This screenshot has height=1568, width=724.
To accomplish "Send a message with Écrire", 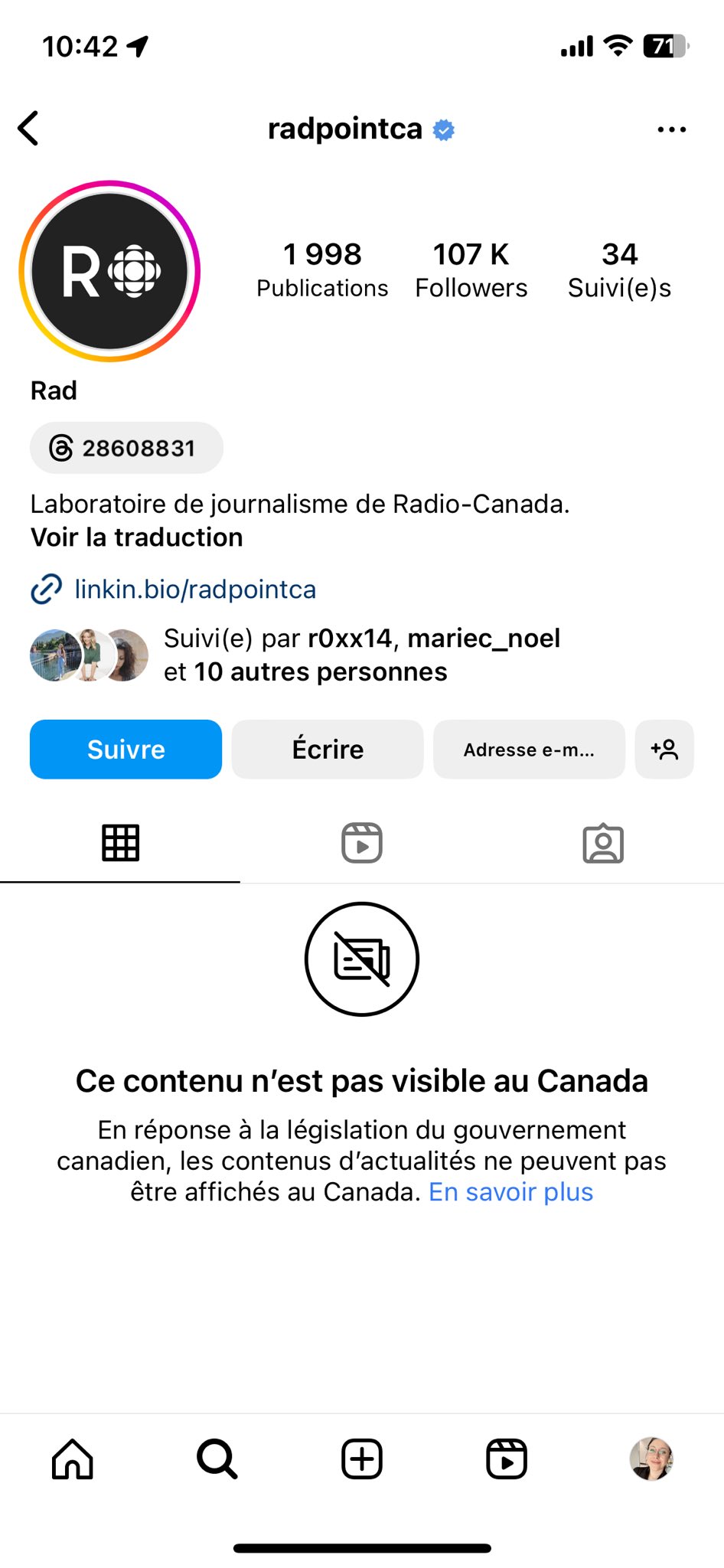I will click(328, 750).
